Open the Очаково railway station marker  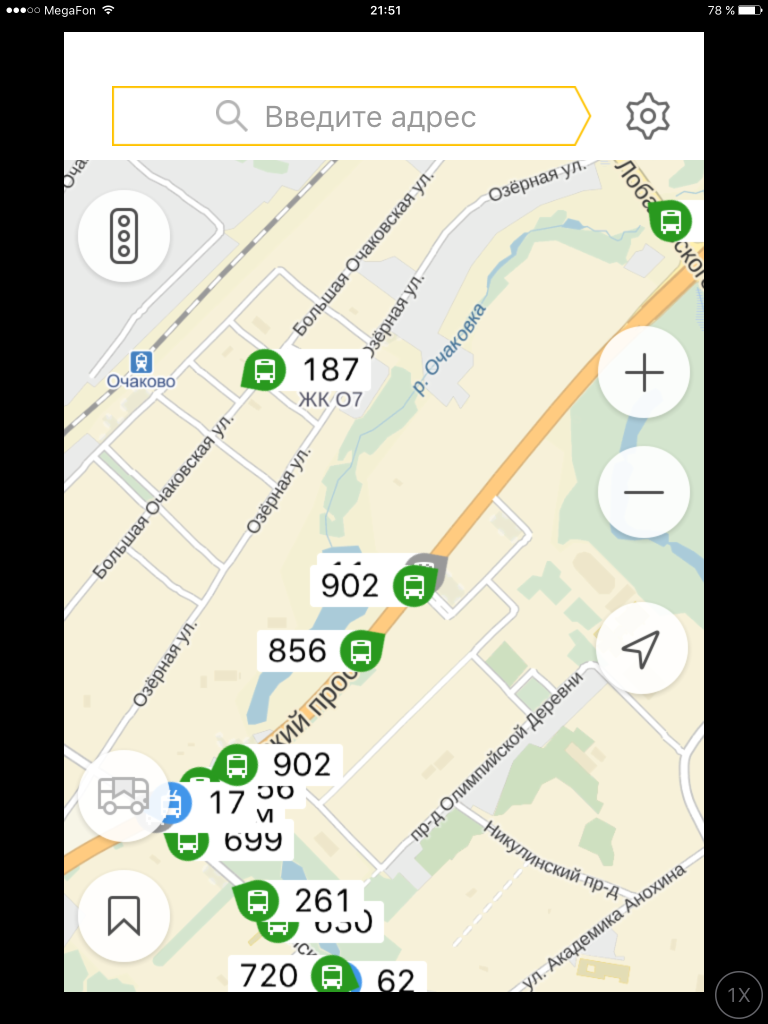142,362
